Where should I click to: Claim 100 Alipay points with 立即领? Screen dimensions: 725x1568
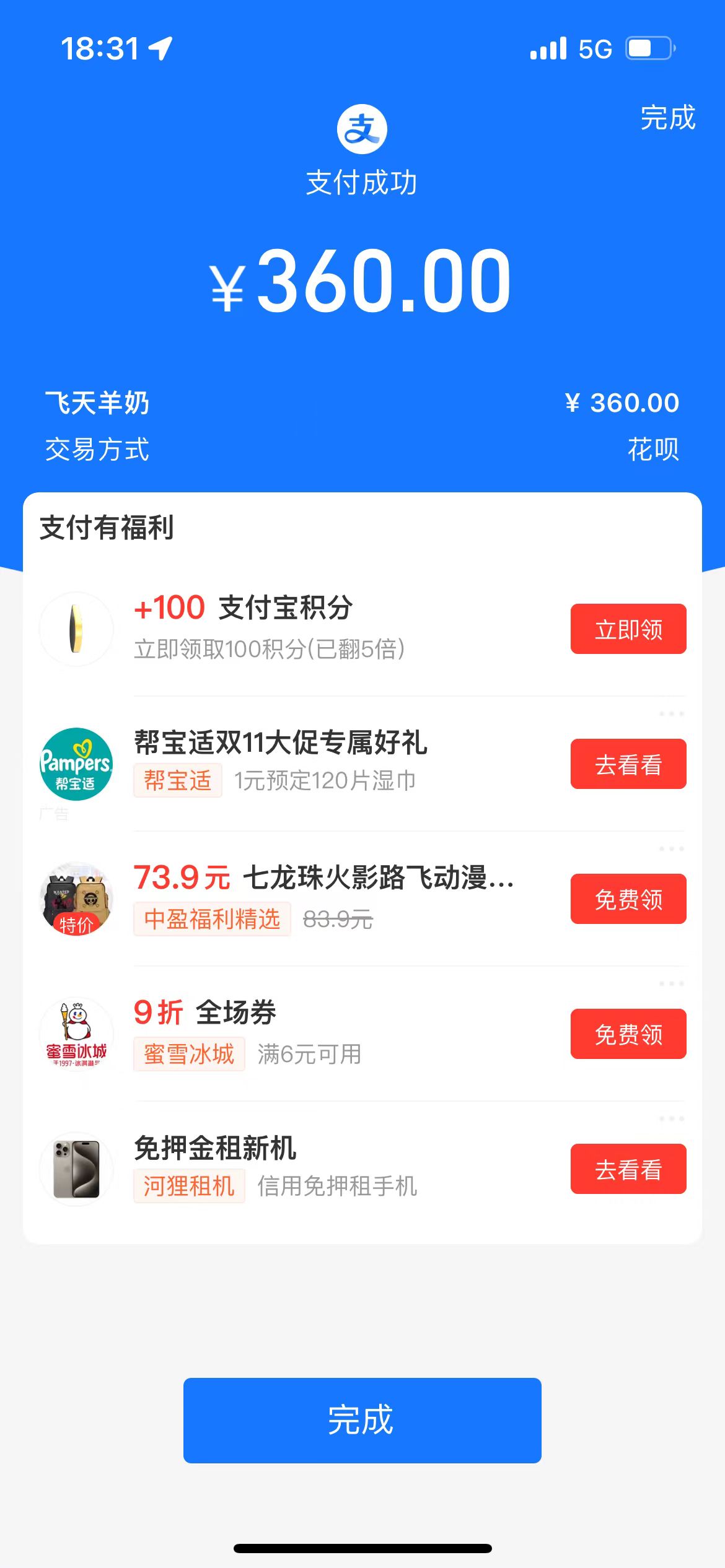(628, 629)
